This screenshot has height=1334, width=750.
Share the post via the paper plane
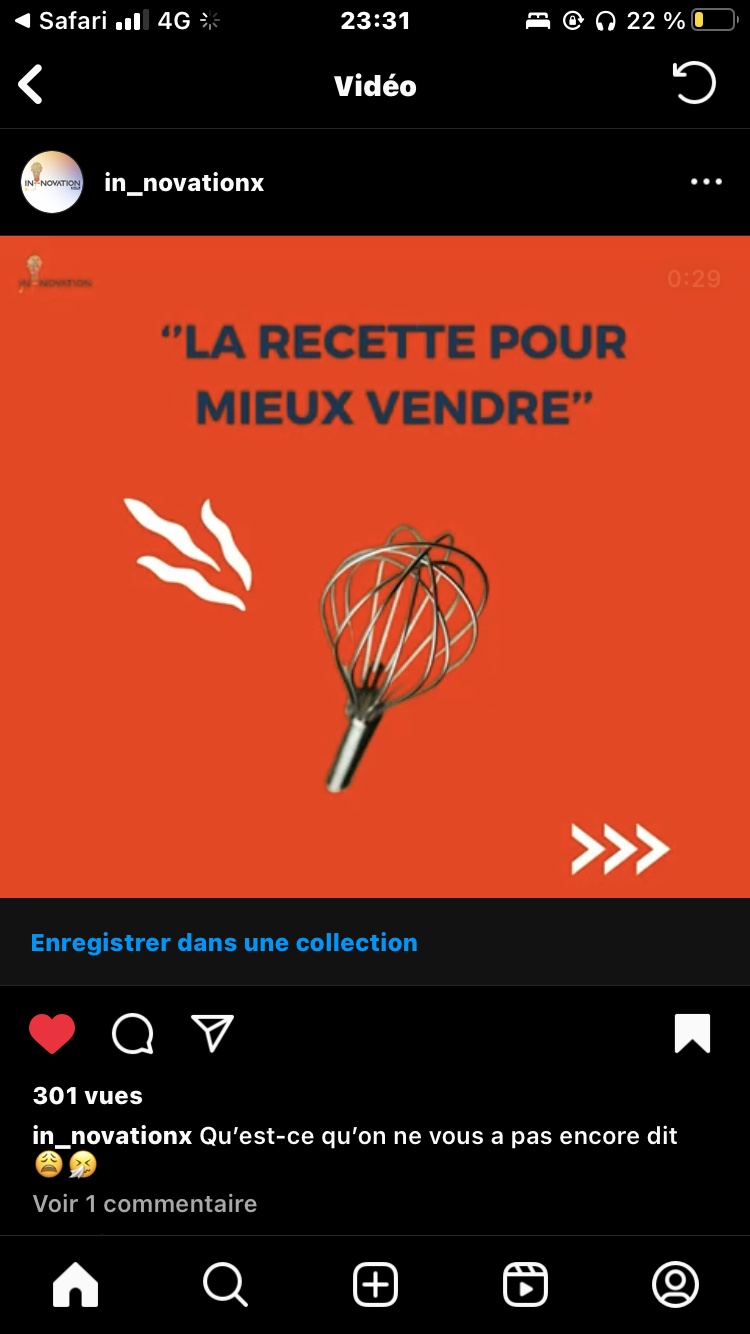(x=212, y=1034)
